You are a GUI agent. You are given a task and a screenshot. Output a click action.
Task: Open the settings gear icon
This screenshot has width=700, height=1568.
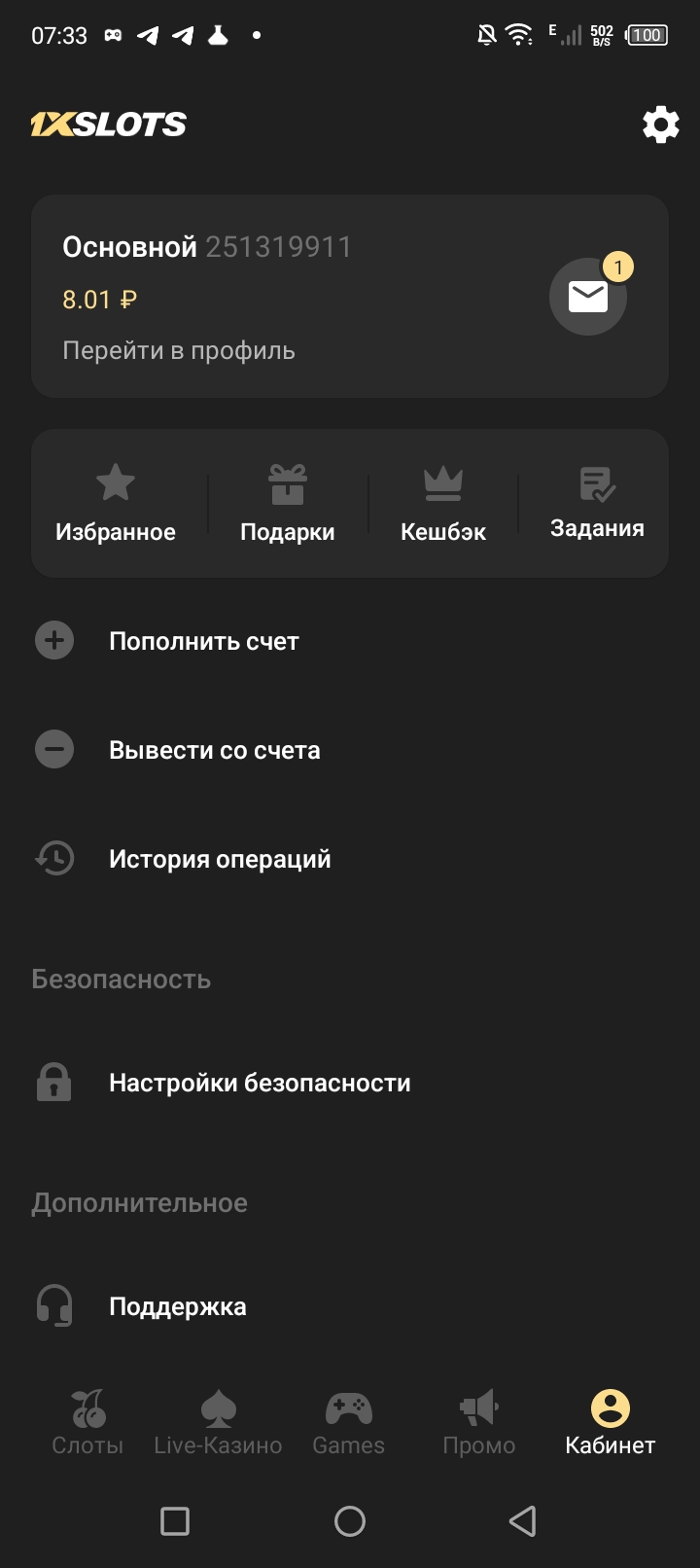click(x=660, y=125)
